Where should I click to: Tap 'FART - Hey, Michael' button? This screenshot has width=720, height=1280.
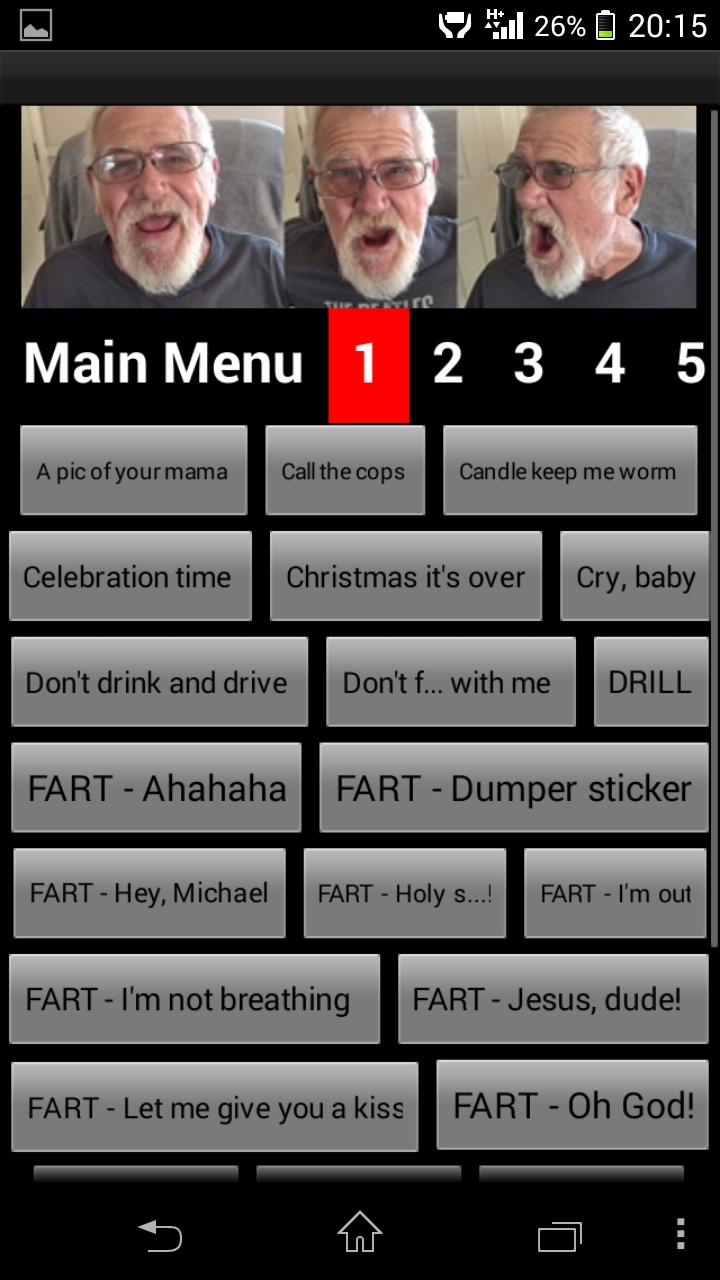tap(150, 893)
